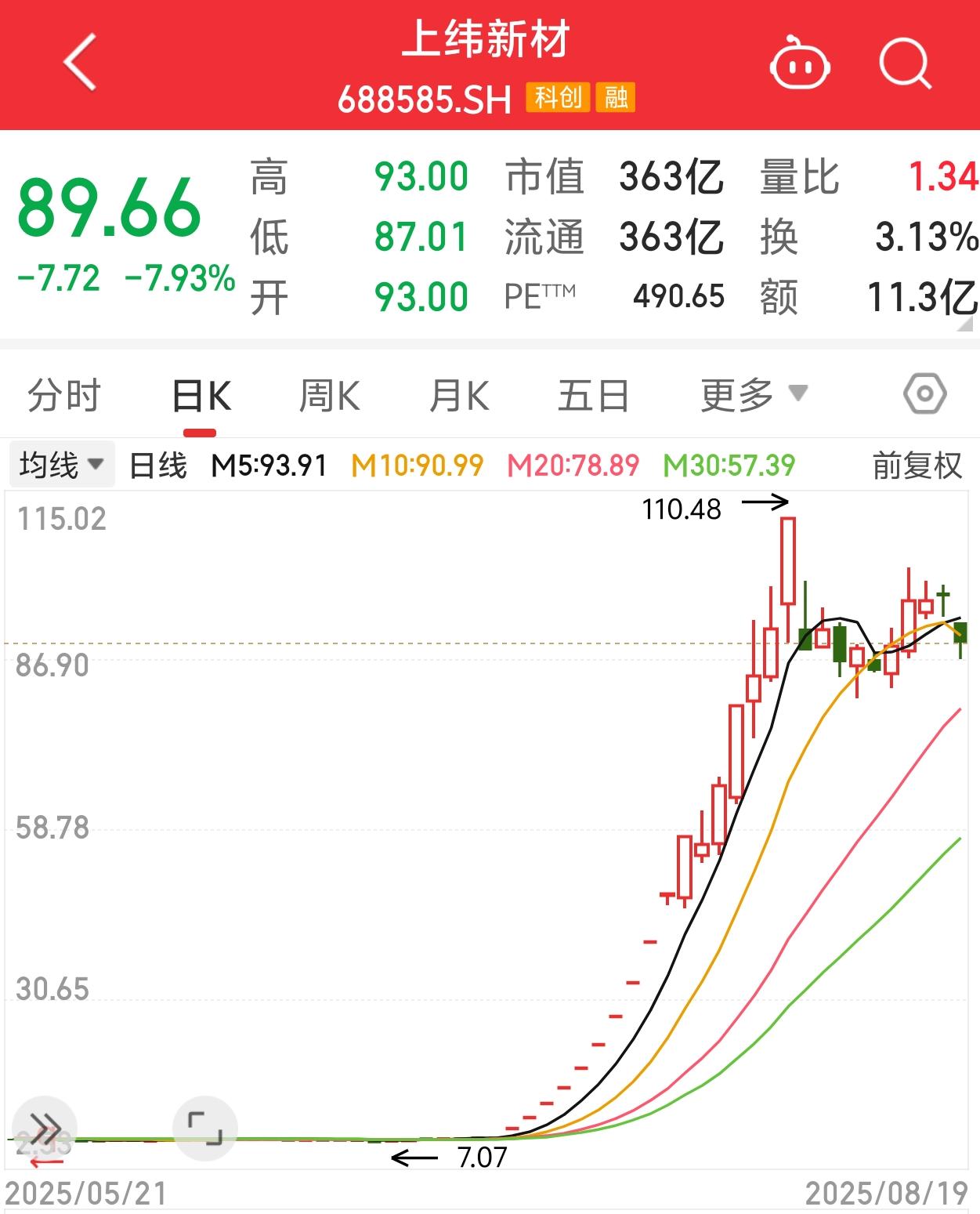The height and width of the screenshot is (1214, 980).
Task: Expand the 更多 chart period dropdown
Action: tap(753, 395)
